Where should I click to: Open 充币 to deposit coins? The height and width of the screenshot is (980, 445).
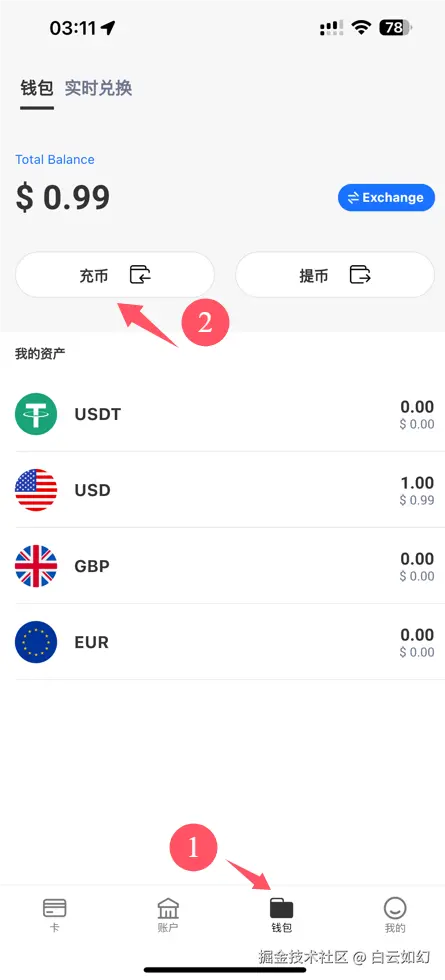pos(115,275)
